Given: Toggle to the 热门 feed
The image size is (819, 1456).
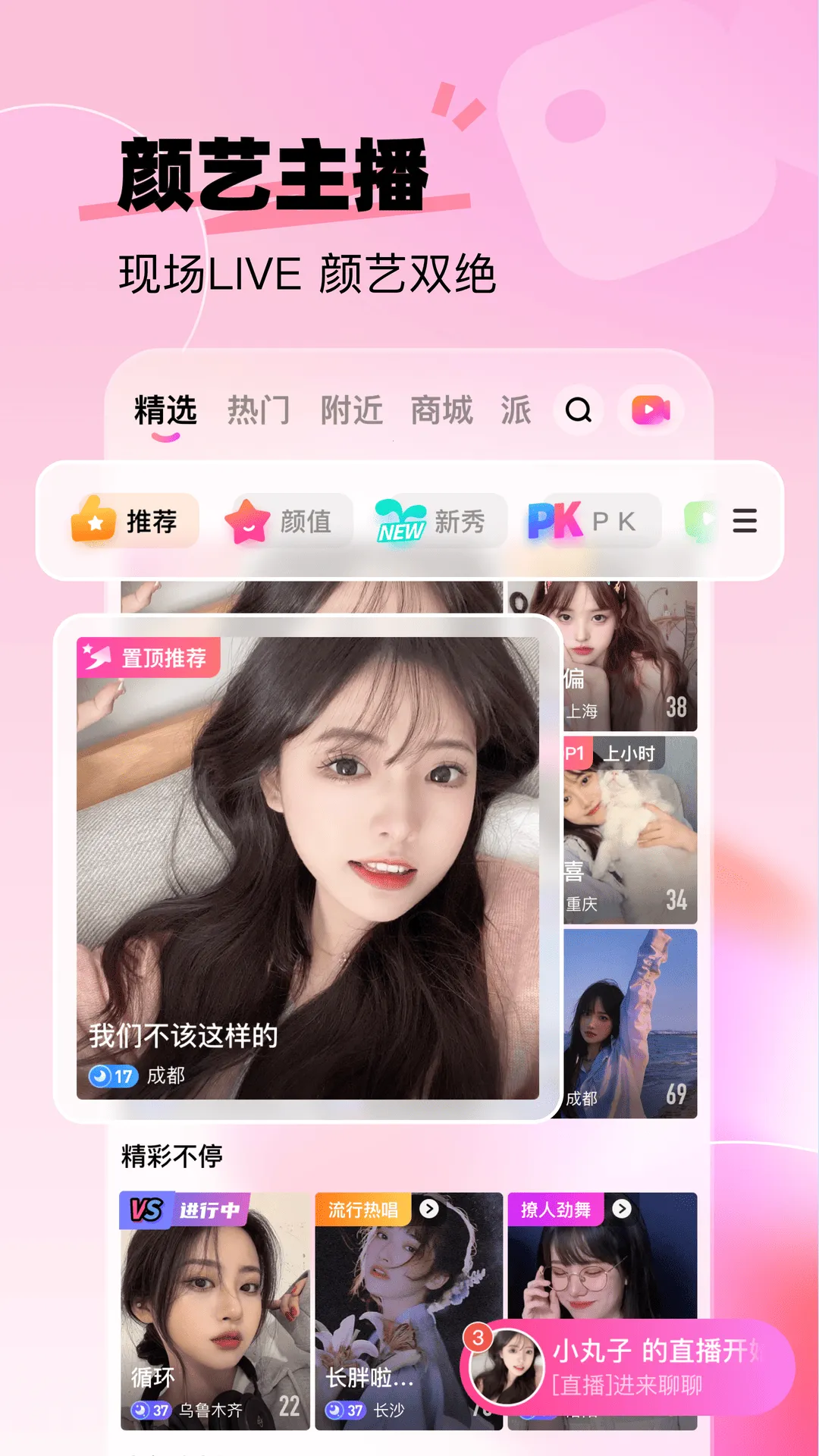Looking at the screenshot, I should [x=259, y=410].
